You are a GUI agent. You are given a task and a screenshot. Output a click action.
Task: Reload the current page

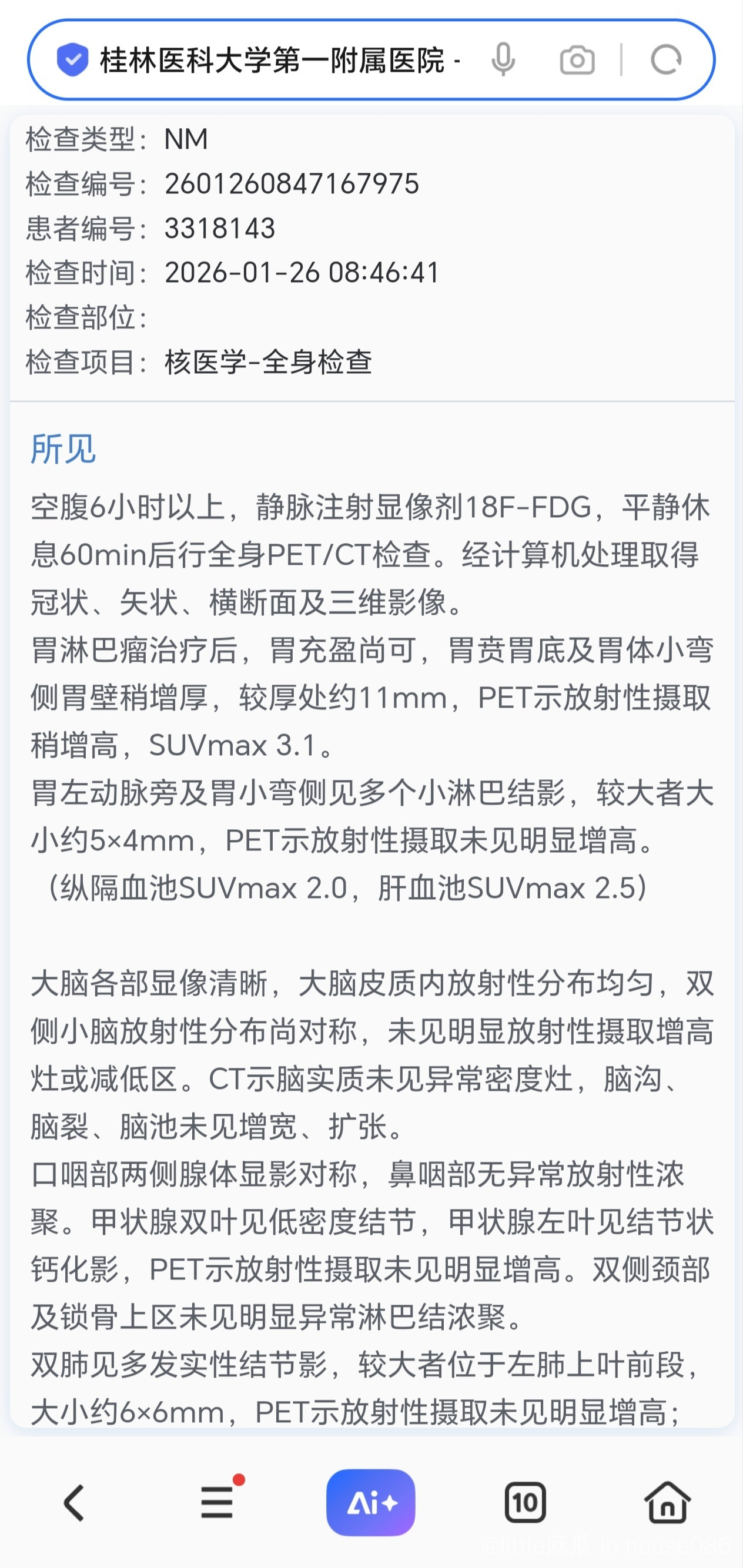(665, 61)
